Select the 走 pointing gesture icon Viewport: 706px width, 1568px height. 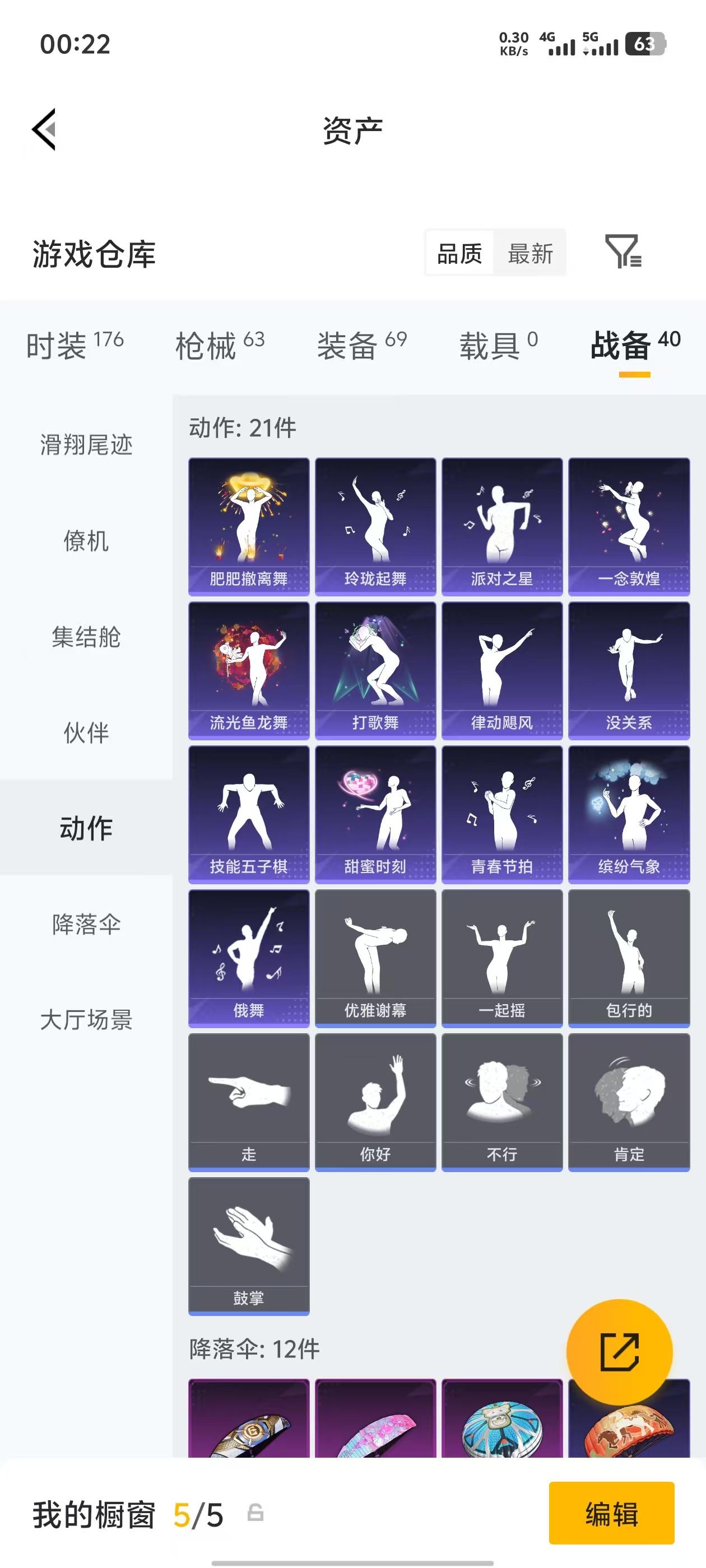coord(249,1099)
